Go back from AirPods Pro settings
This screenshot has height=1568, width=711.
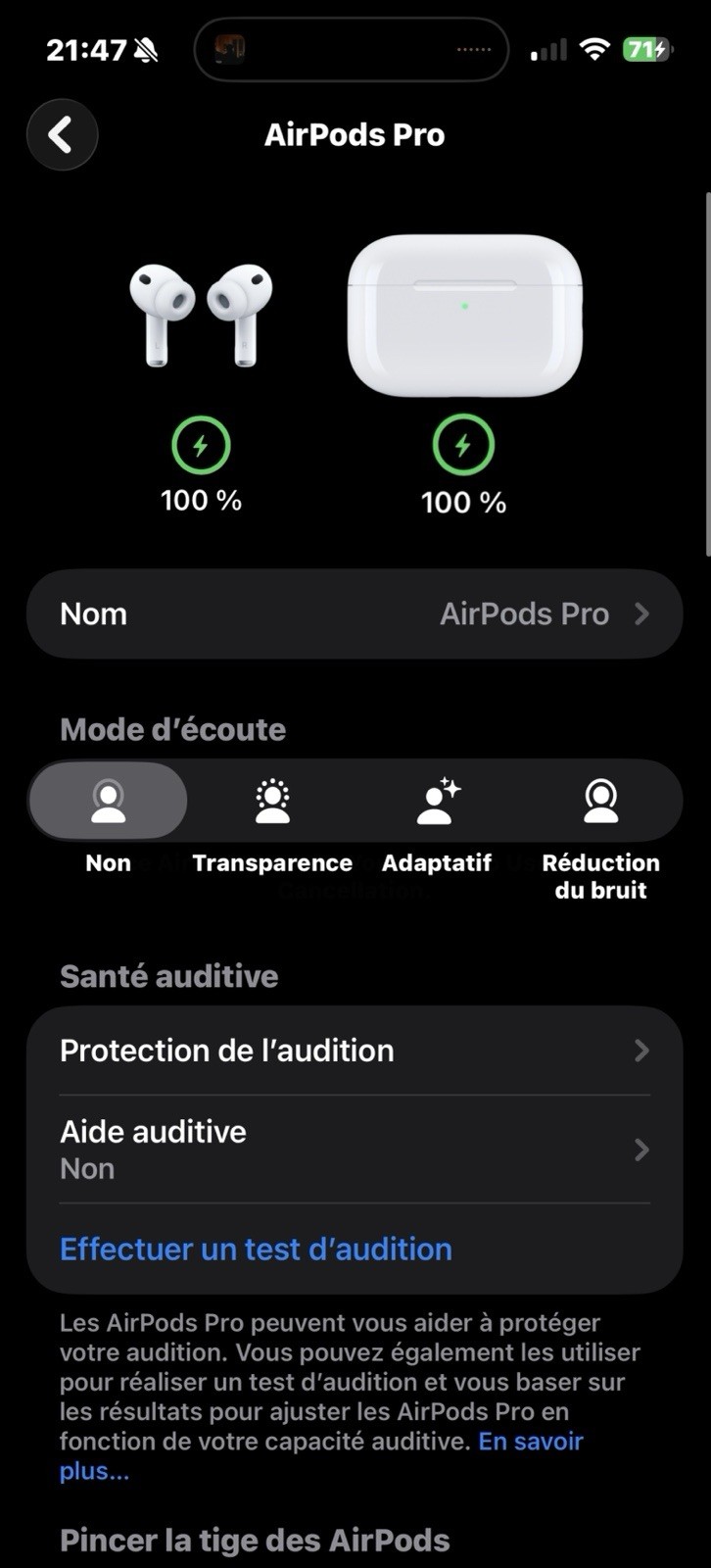[x=62, y=135]
